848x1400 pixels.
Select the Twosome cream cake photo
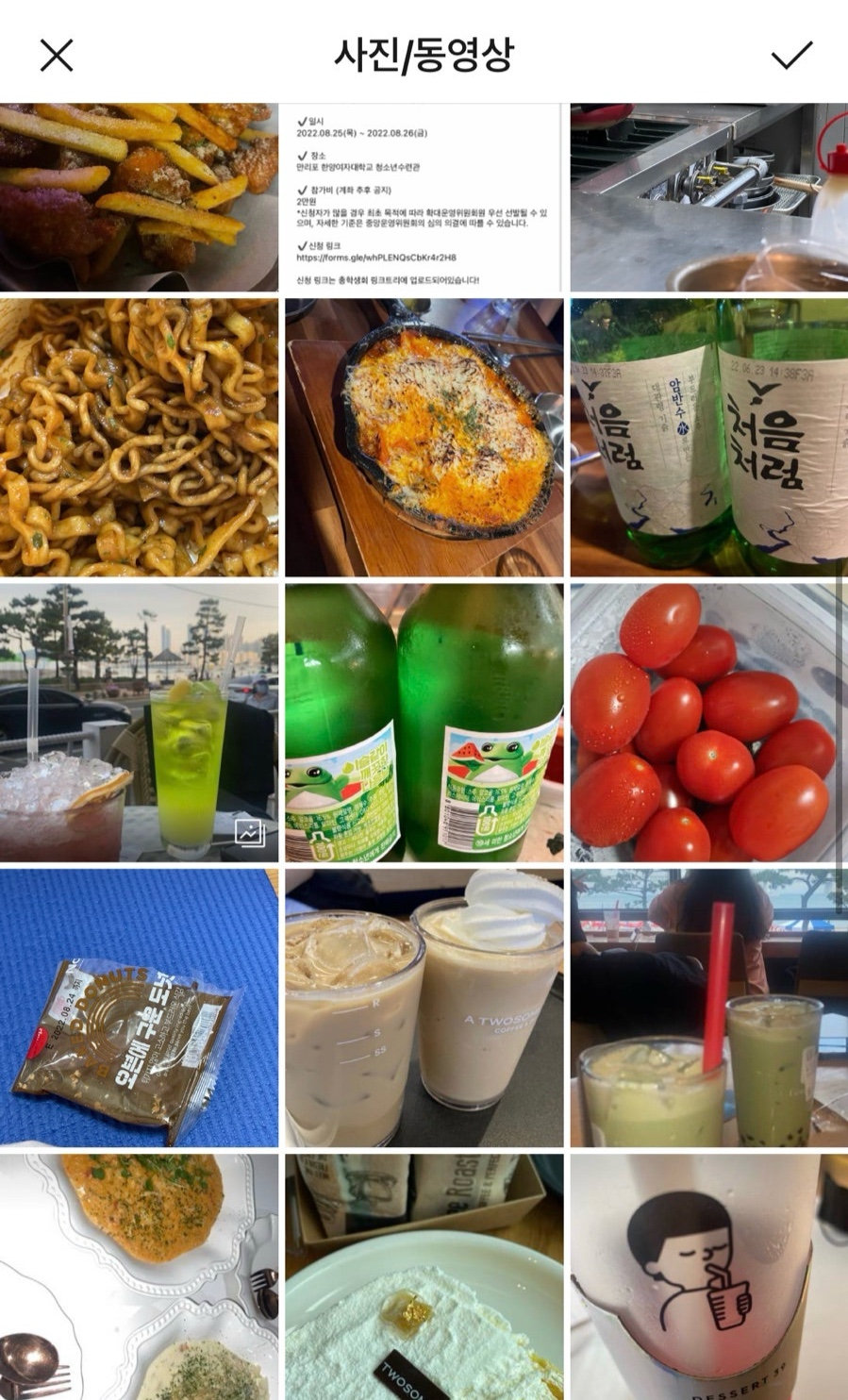point(424,1275)
